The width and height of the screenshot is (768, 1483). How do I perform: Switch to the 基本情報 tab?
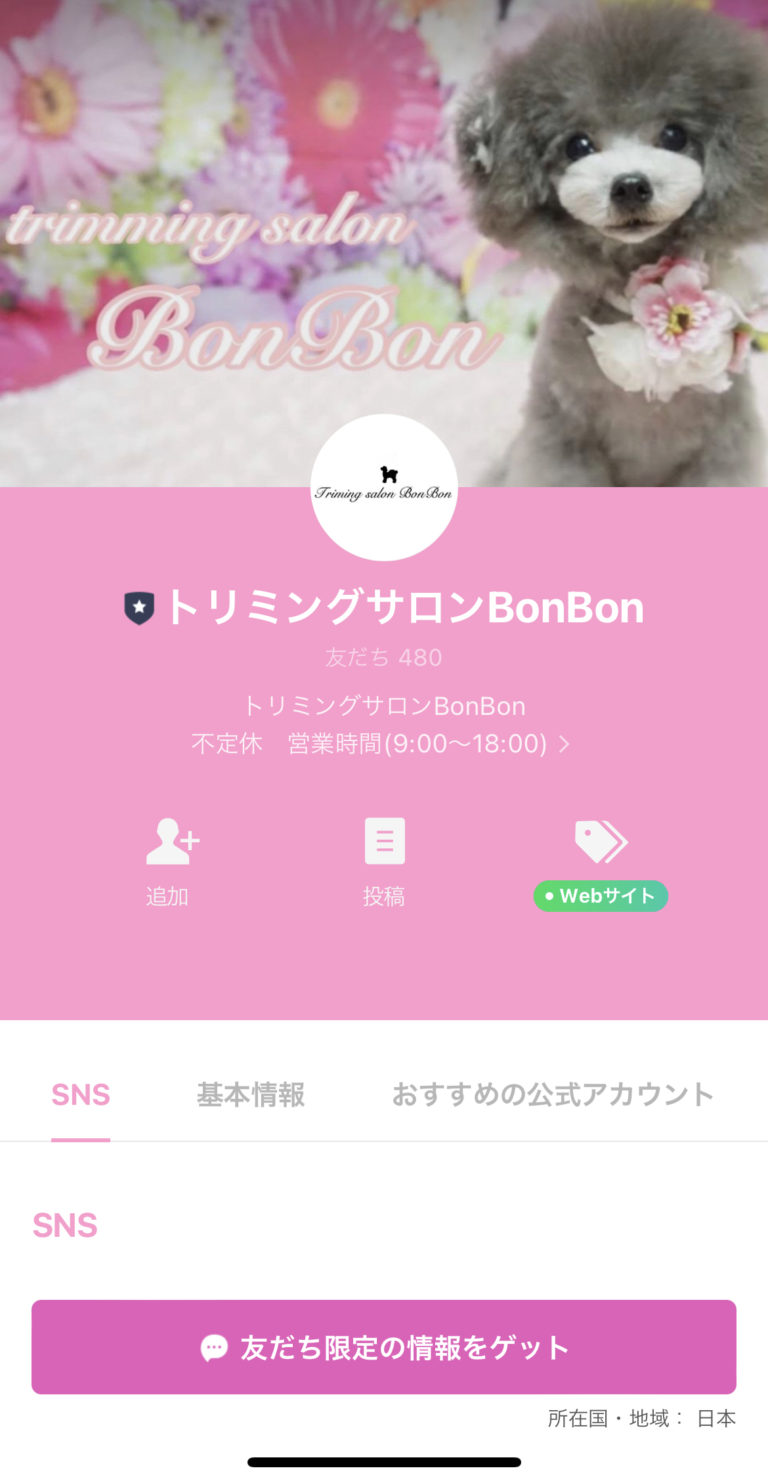point(249,1094)
